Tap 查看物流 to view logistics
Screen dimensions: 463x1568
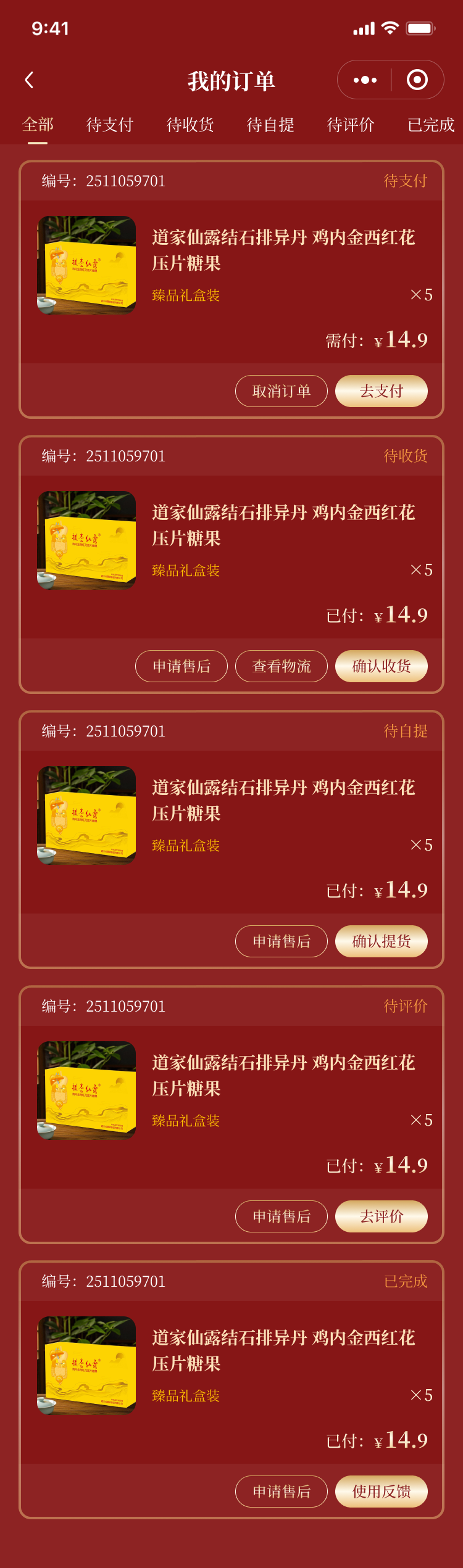(x=282, y=666)
